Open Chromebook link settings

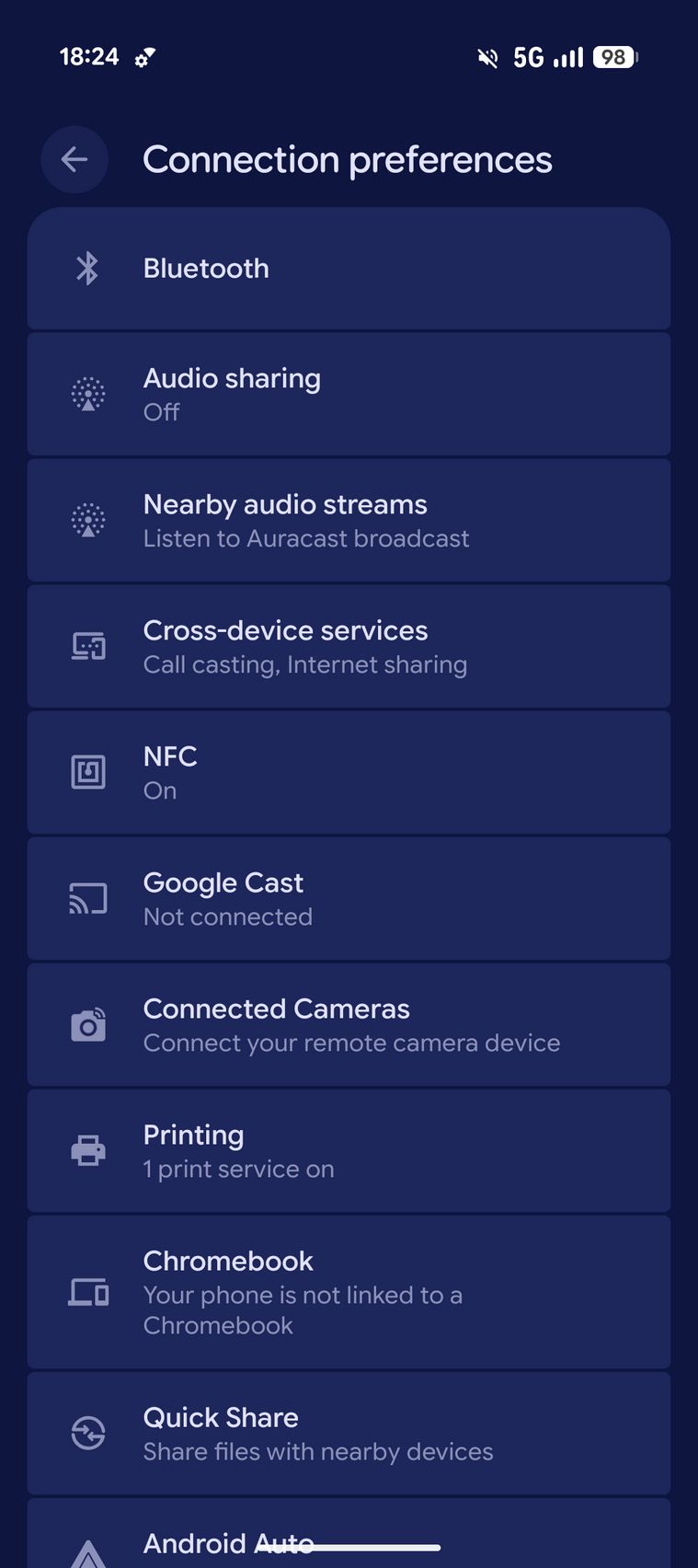(349, 1292)
